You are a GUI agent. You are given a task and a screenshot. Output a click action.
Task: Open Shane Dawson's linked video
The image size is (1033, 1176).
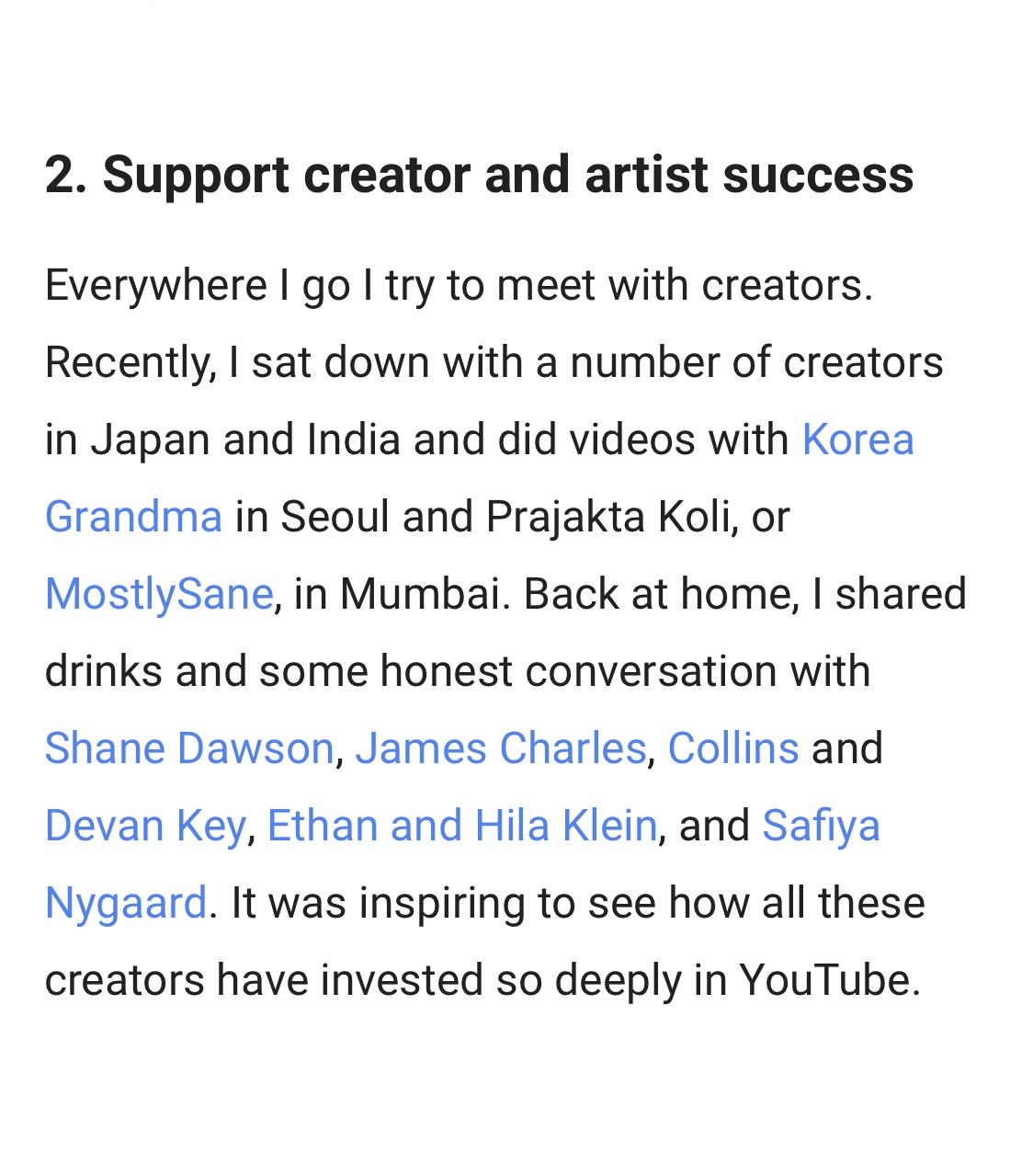pyautogui.click(x=188, y=748)
